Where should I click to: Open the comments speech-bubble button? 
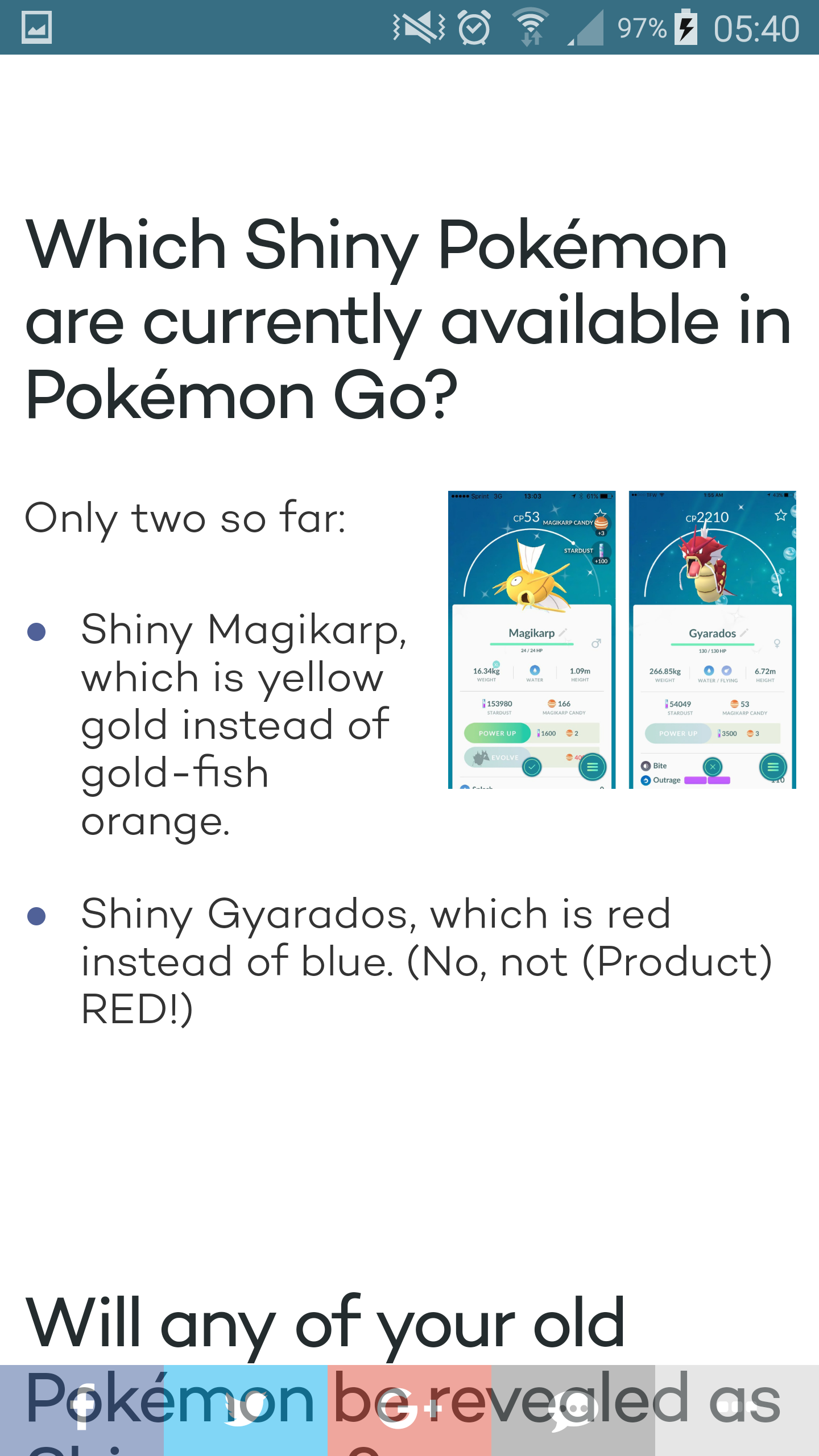573,1410
